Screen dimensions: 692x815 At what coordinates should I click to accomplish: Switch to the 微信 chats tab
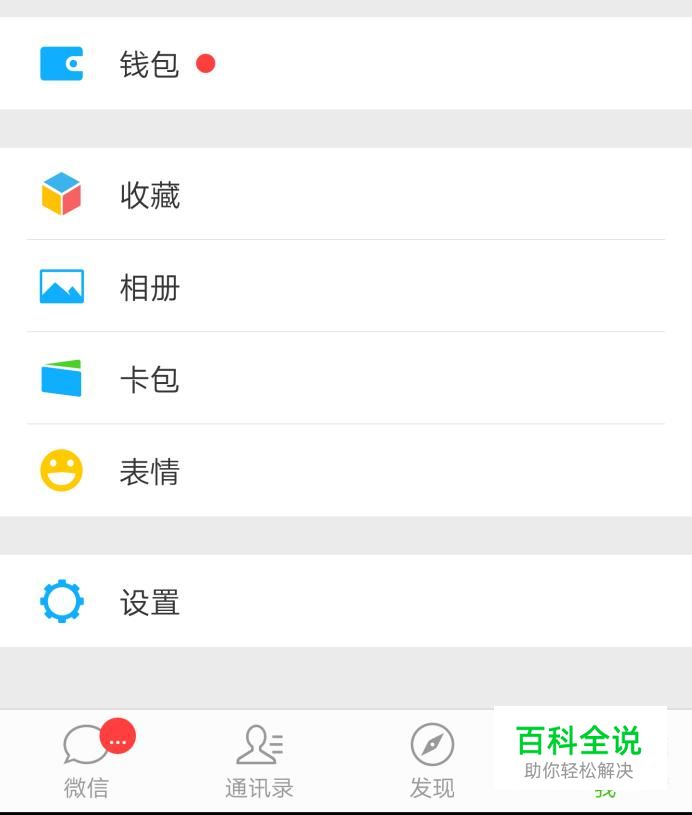[x=87, y=762]
